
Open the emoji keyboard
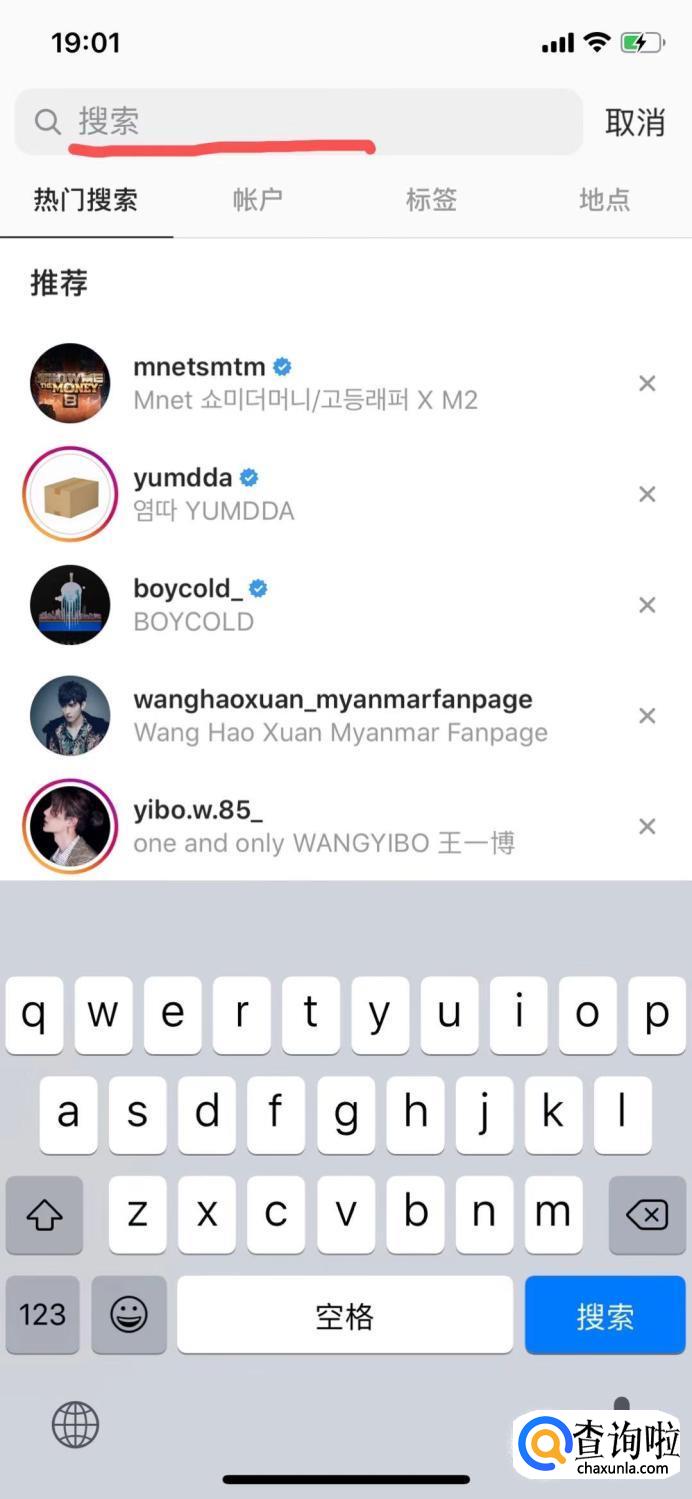pyautogui.click(x=129, y=1315)
